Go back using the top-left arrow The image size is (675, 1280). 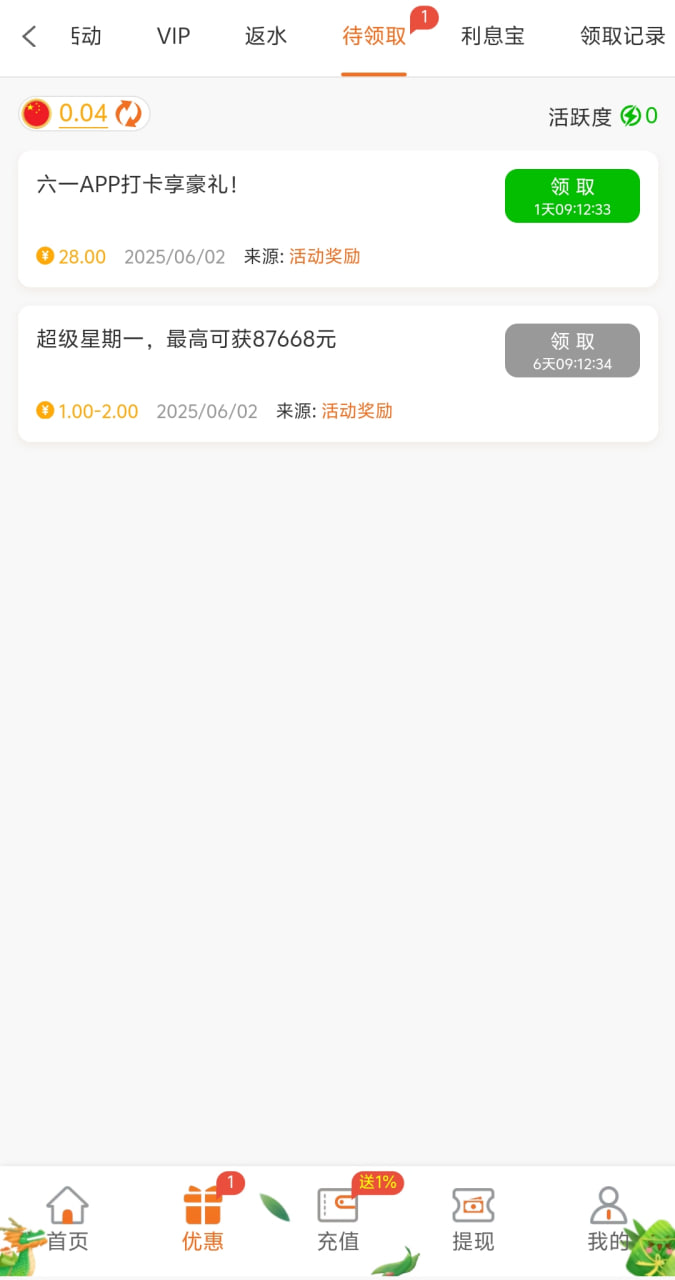pos(29,37)
